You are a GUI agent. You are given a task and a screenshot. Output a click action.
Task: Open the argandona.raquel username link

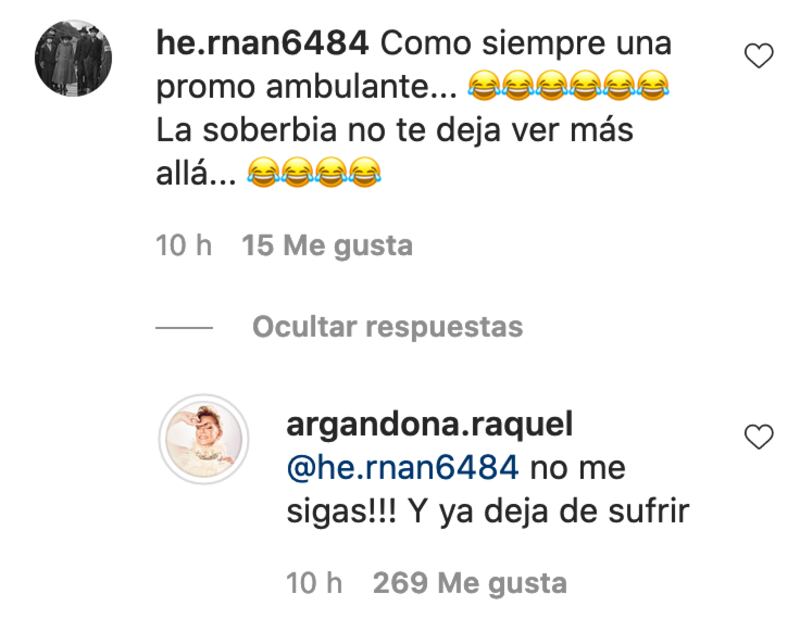429,423
